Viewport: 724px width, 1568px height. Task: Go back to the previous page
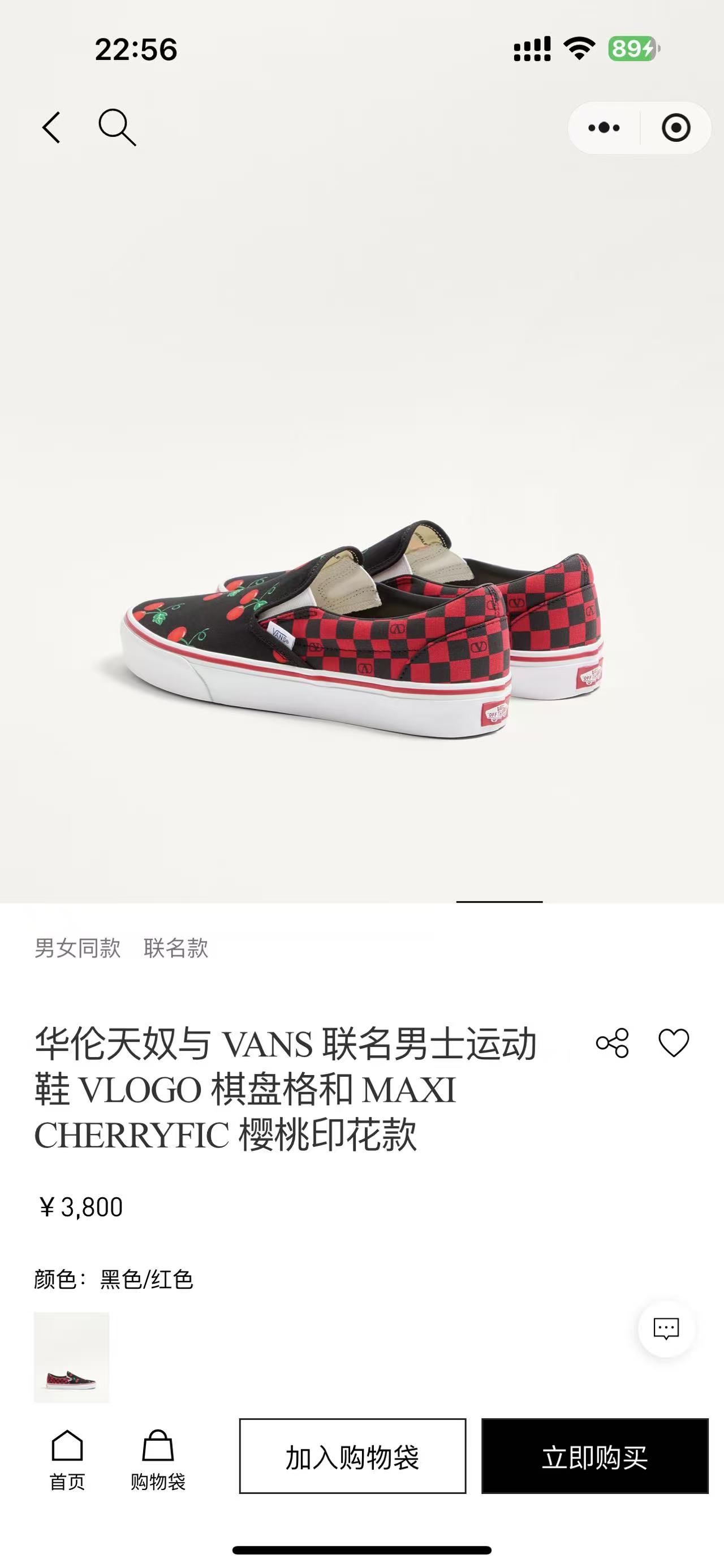tap(52, 127)
